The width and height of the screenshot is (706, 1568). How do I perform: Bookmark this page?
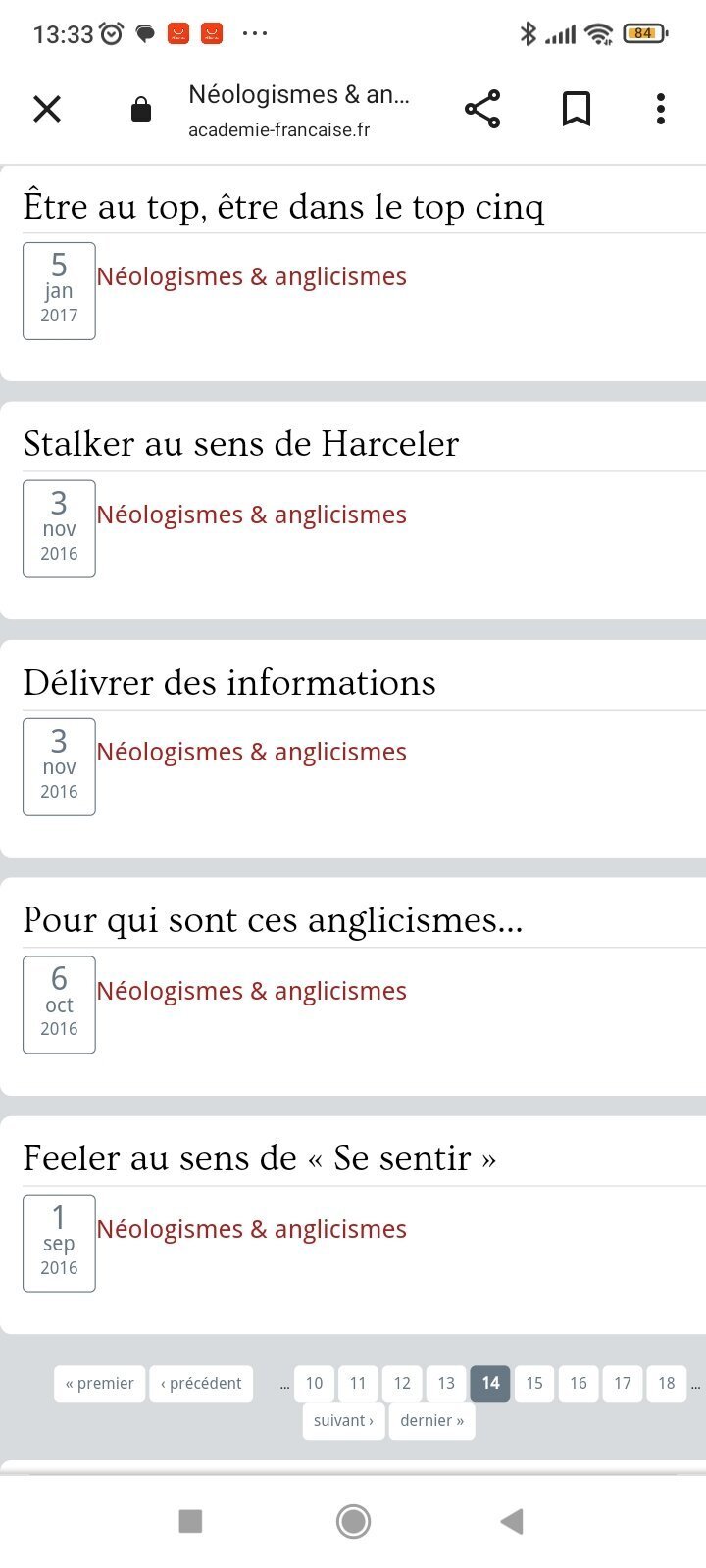(577, 109)
